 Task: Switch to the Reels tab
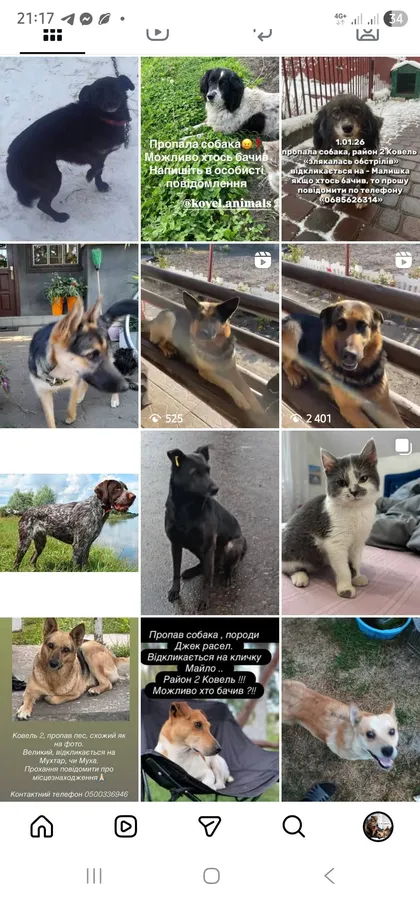coord(157,34)
